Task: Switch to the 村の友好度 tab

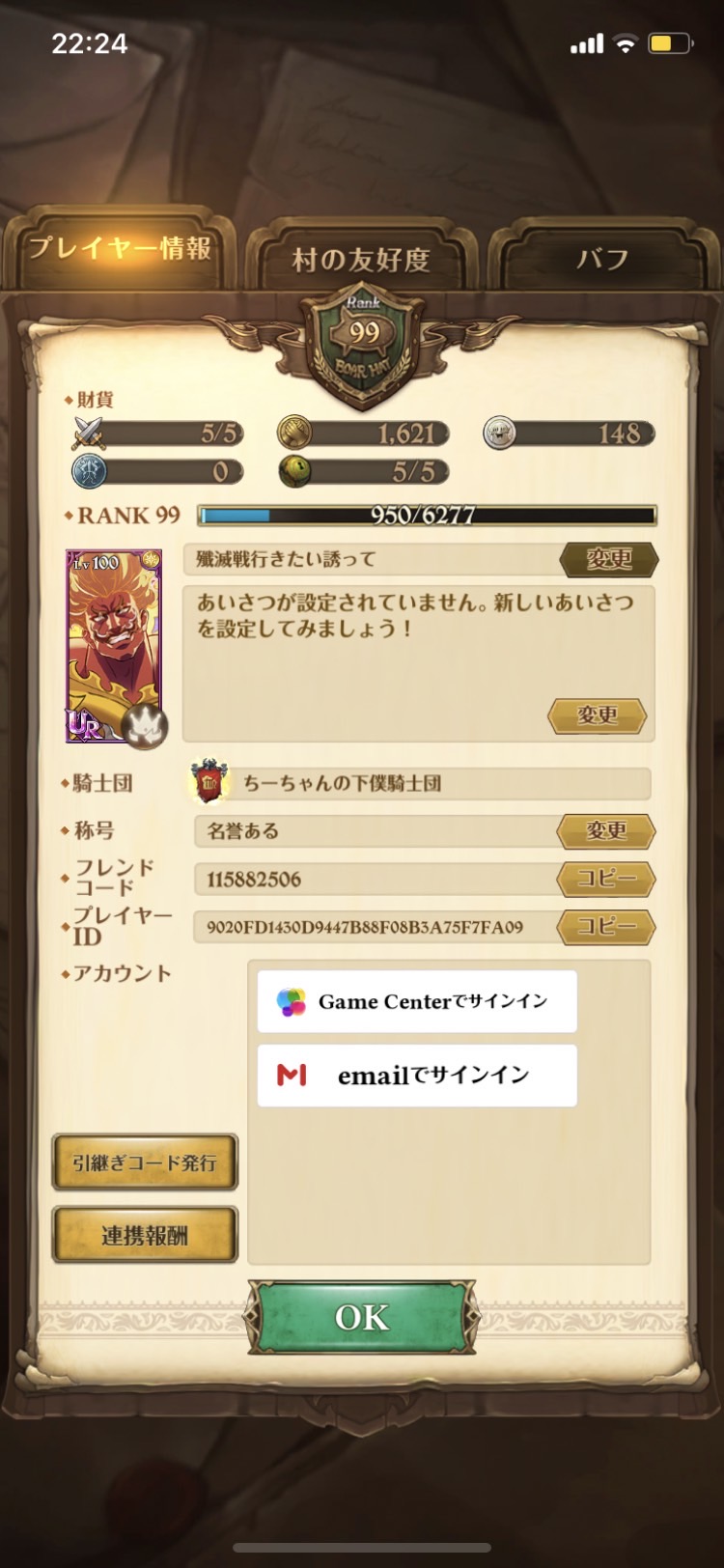Action: click(360, 259)
